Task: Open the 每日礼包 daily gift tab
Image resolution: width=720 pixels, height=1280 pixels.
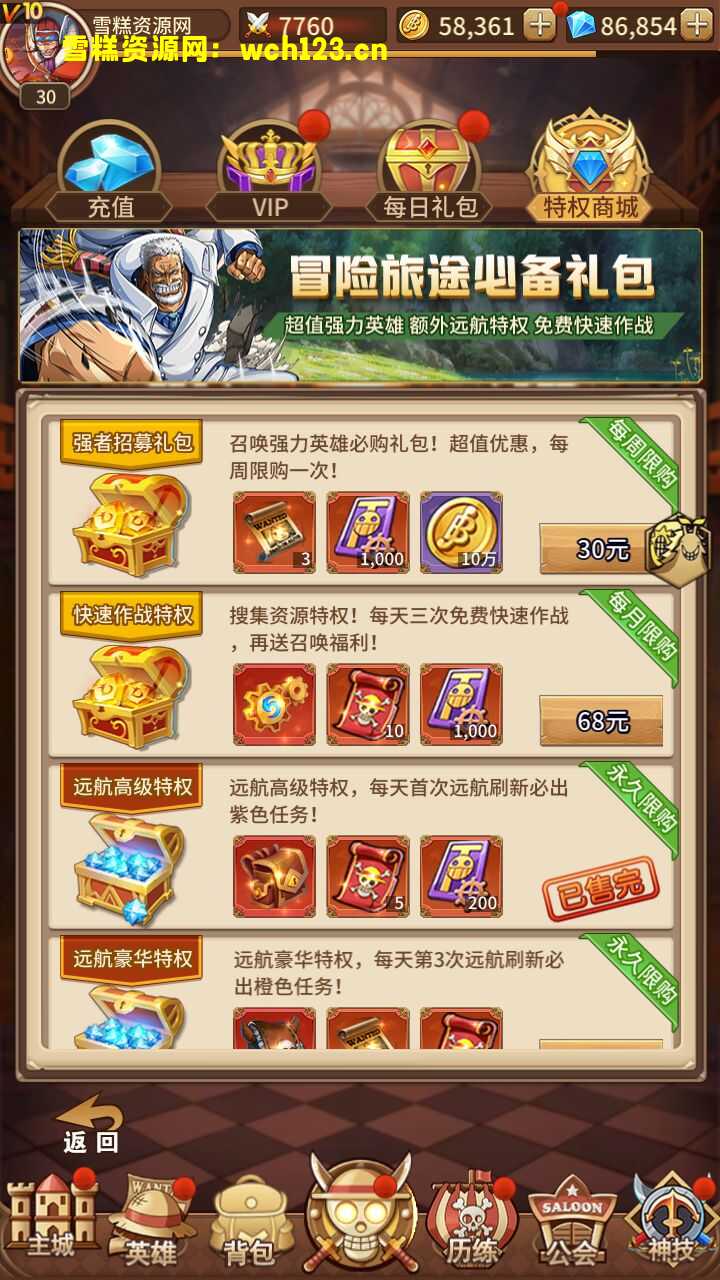Action: [x=431, y=175]
